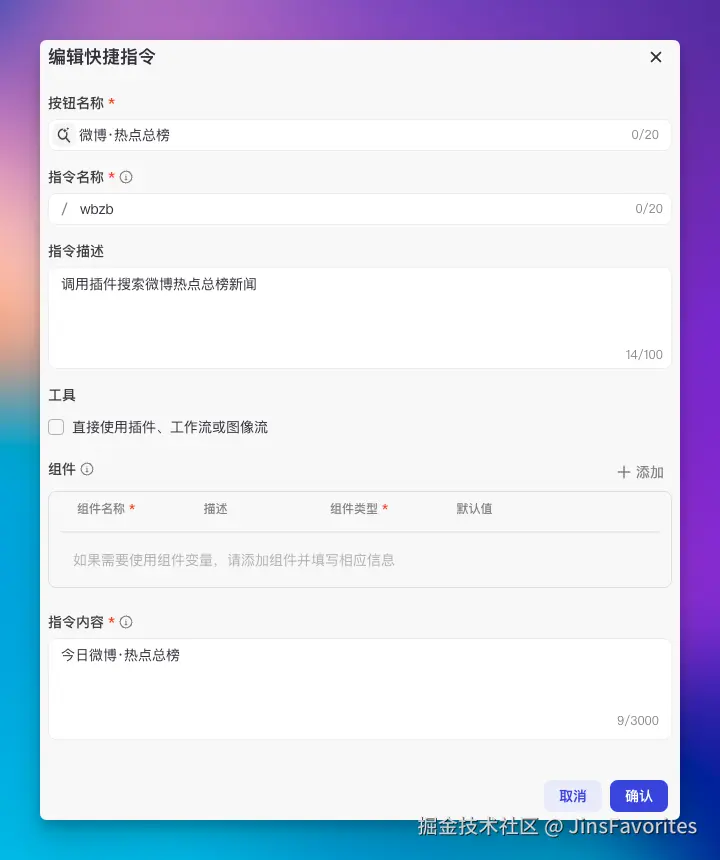Add a new component with 添加
Viewport: 720px width, 860px height.
(640, 472)
